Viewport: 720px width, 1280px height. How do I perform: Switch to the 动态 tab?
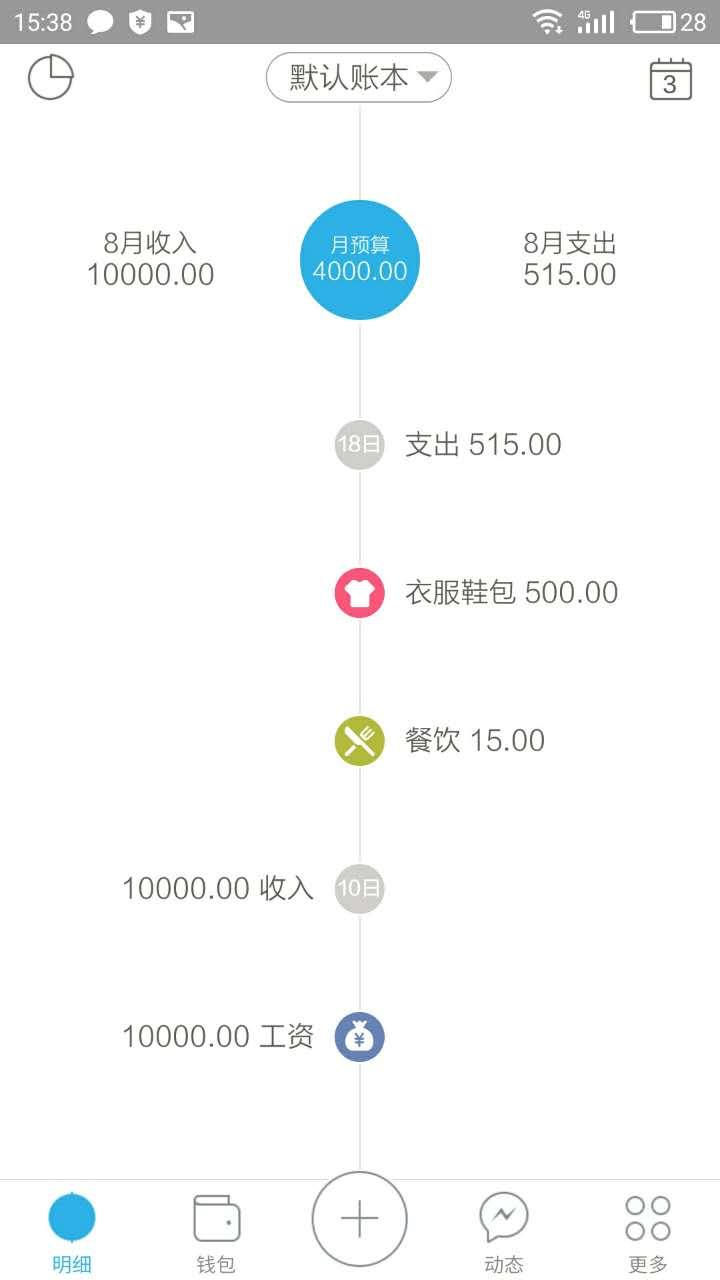click(x=504, y=1234)
